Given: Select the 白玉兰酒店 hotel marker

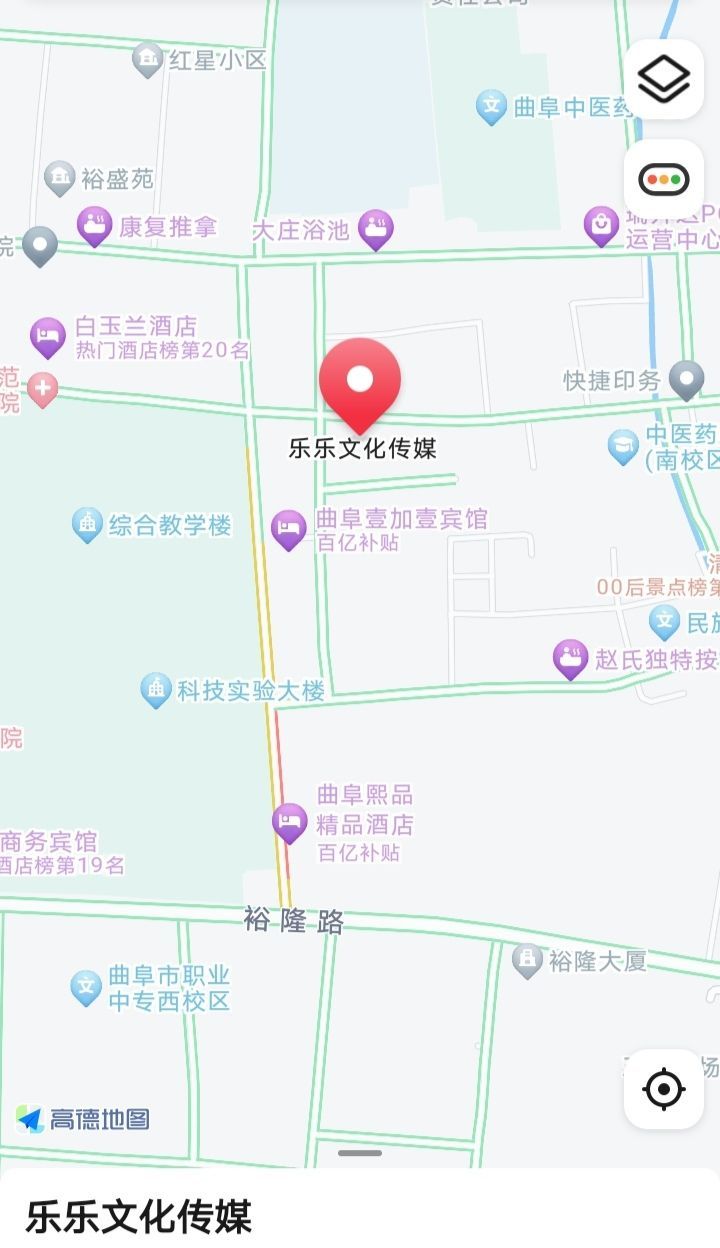Looking at the screenshot, I should [47, 336].
